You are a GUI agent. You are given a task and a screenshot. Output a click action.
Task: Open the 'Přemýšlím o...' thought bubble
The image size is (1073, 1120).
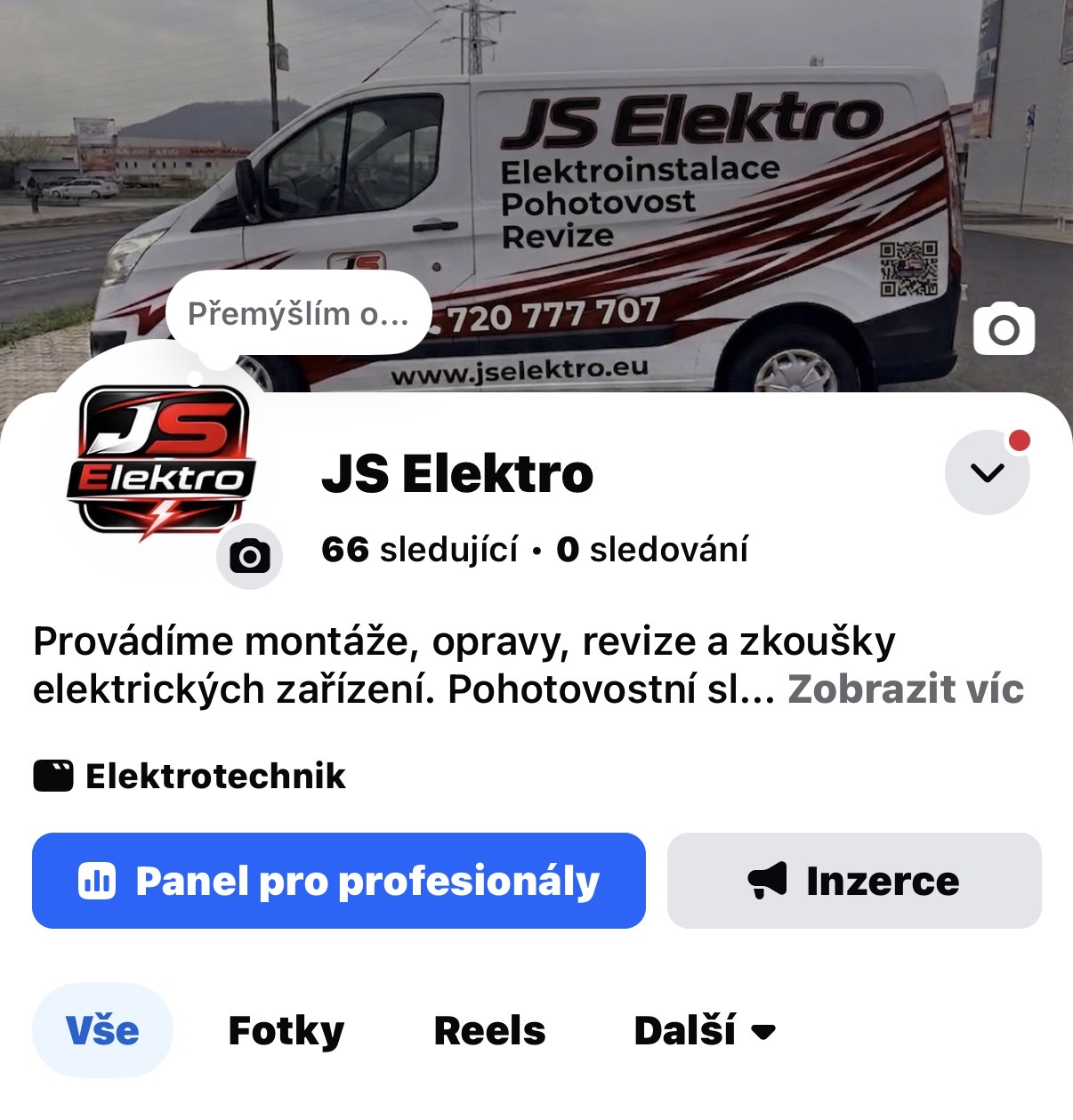tap(298, 313)
